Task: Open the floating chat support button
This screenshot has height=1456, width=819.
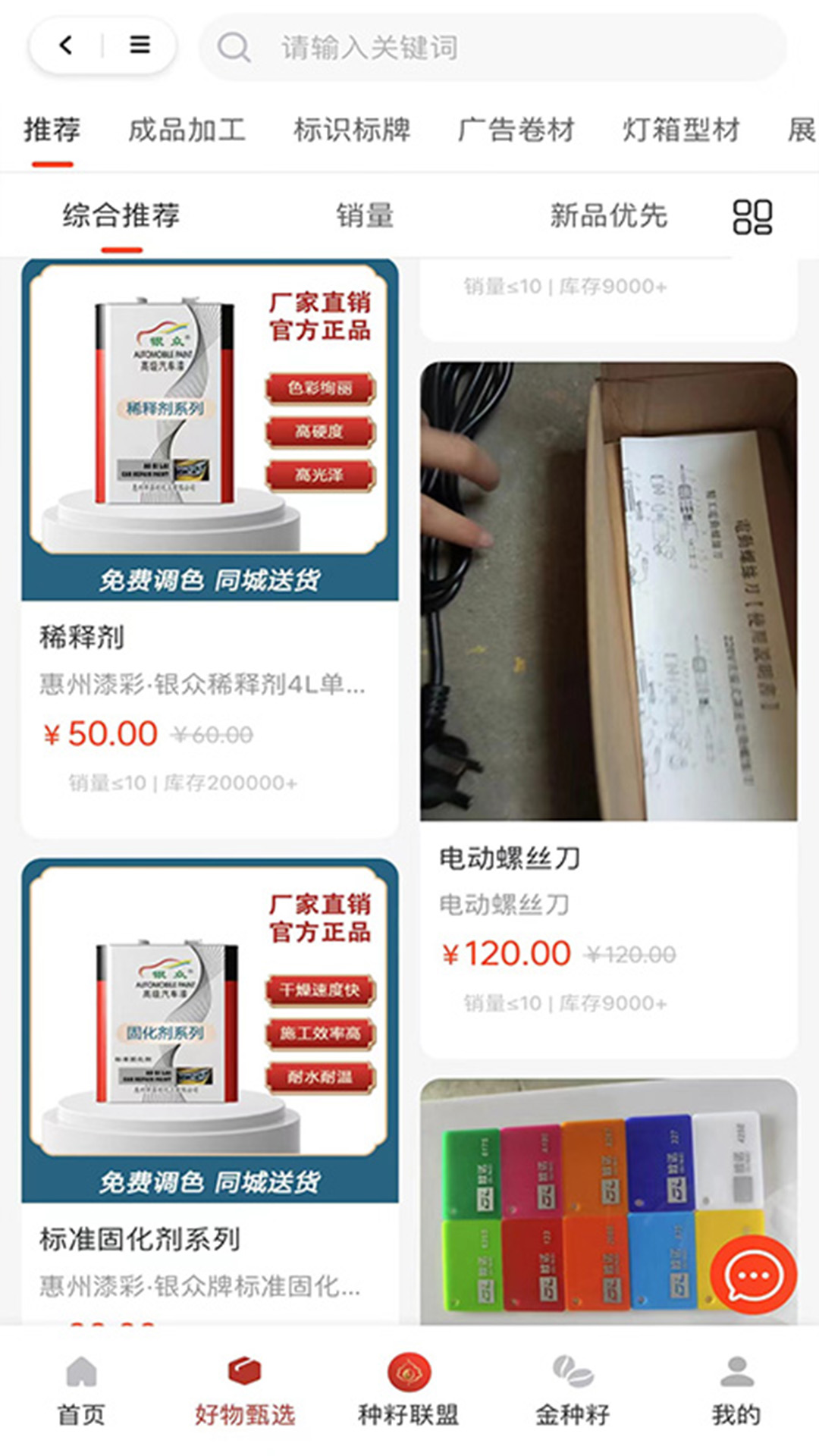Action: (x=752, y=1276)
